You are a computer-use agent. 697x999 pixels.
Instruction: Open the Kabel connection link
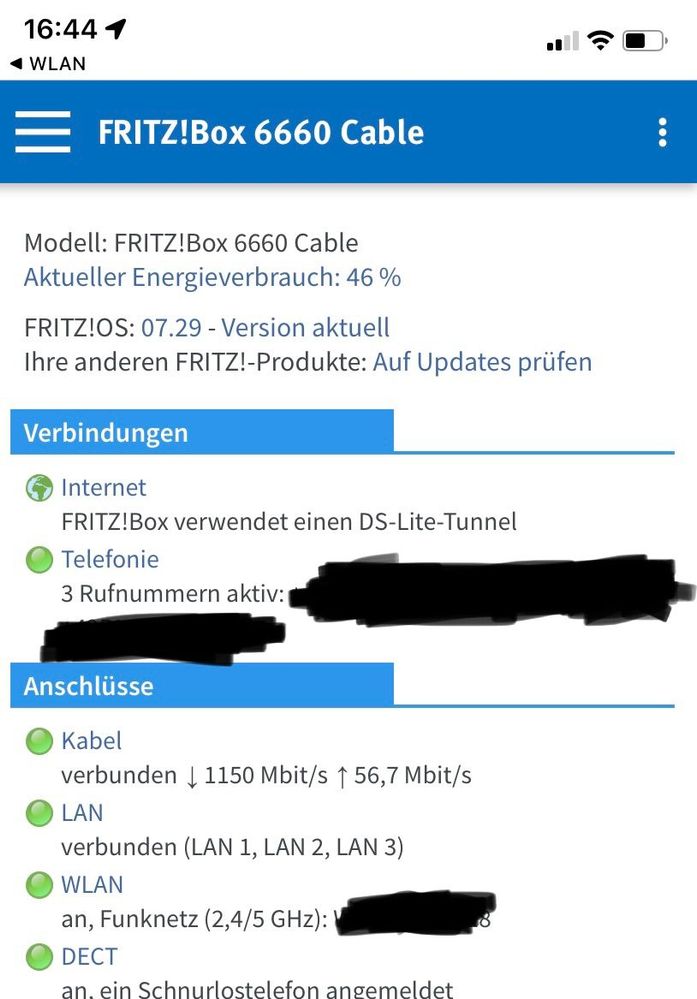91,741
